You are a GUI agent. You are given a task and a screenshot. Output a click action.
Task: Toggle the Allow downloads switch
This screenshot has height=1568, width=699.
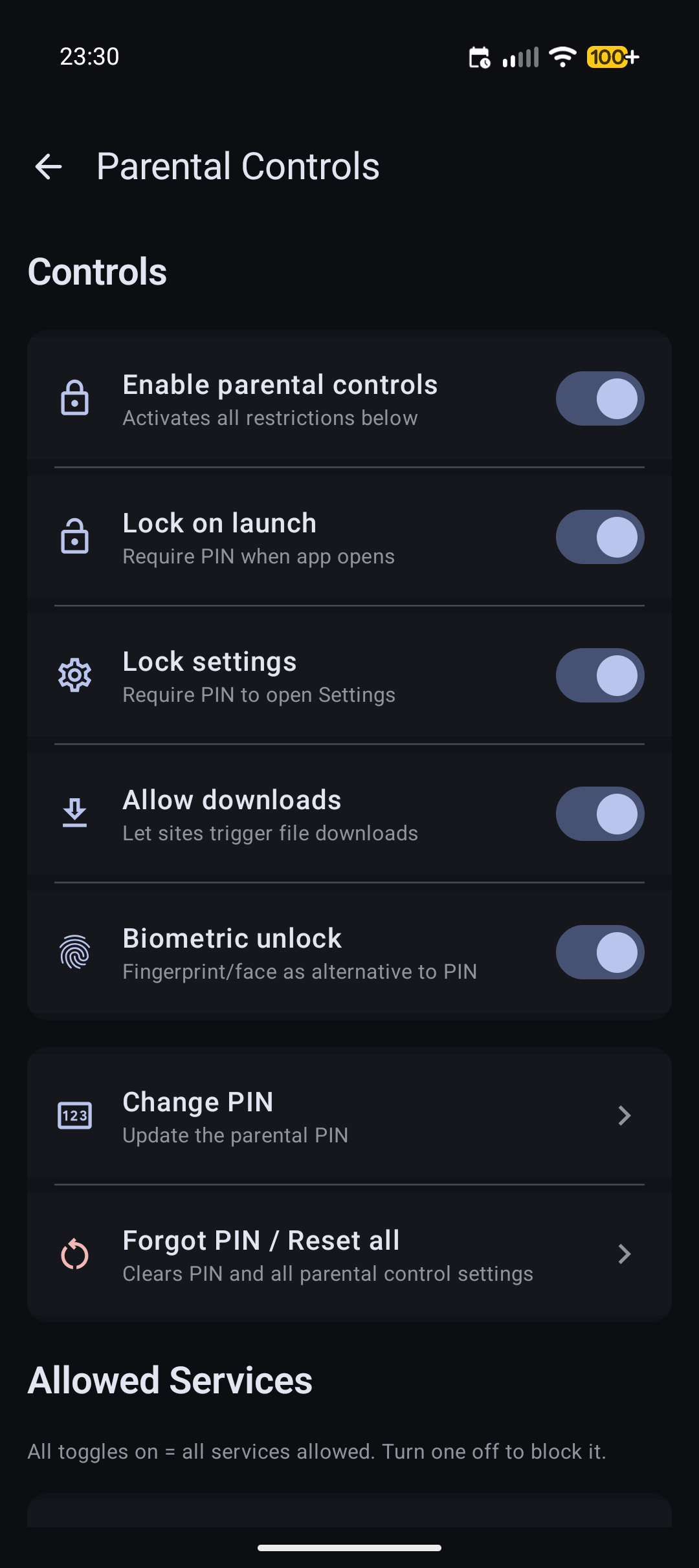click(x=599, y=814)
